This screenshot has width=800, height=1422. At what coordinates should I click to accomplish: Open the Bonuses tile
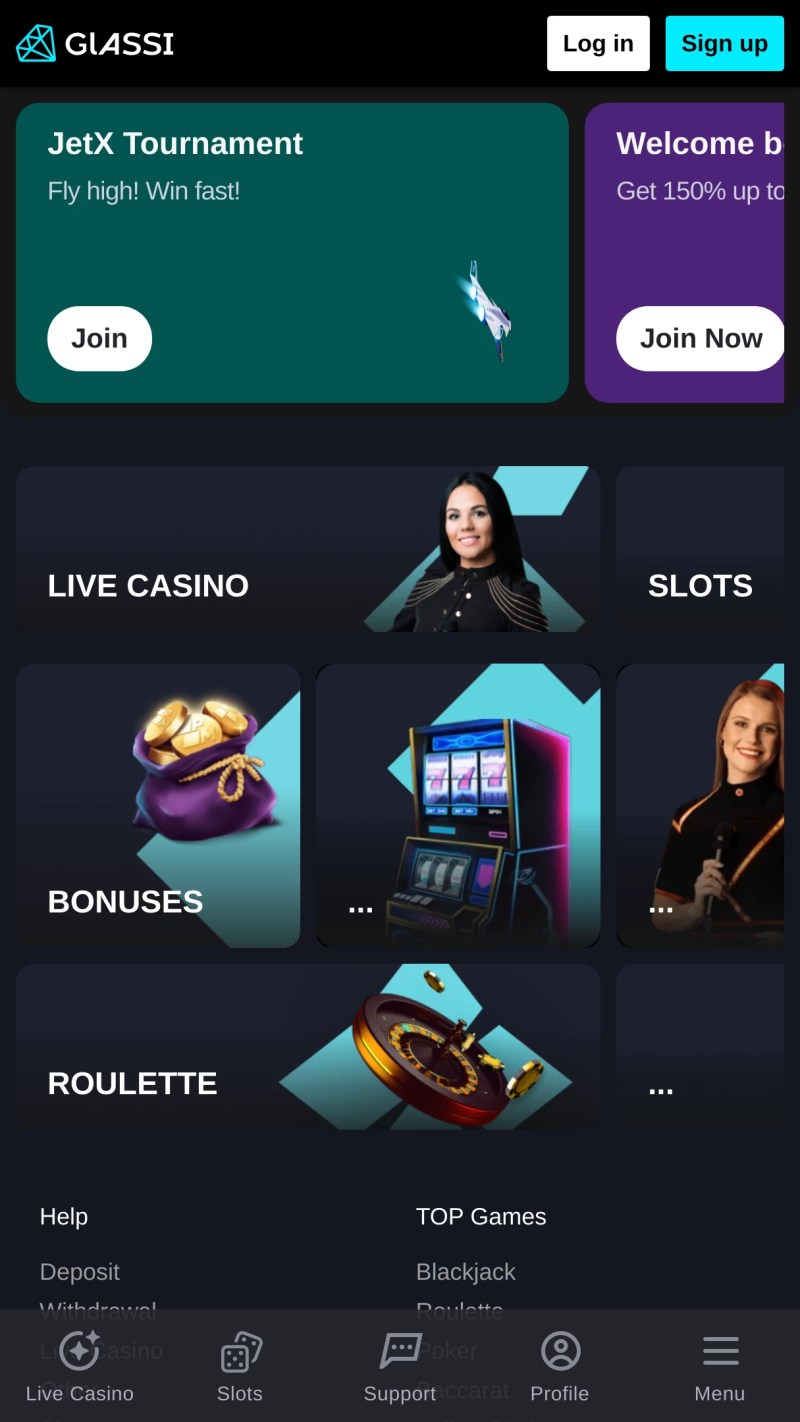pyautogui.click(x=158, y=806)
